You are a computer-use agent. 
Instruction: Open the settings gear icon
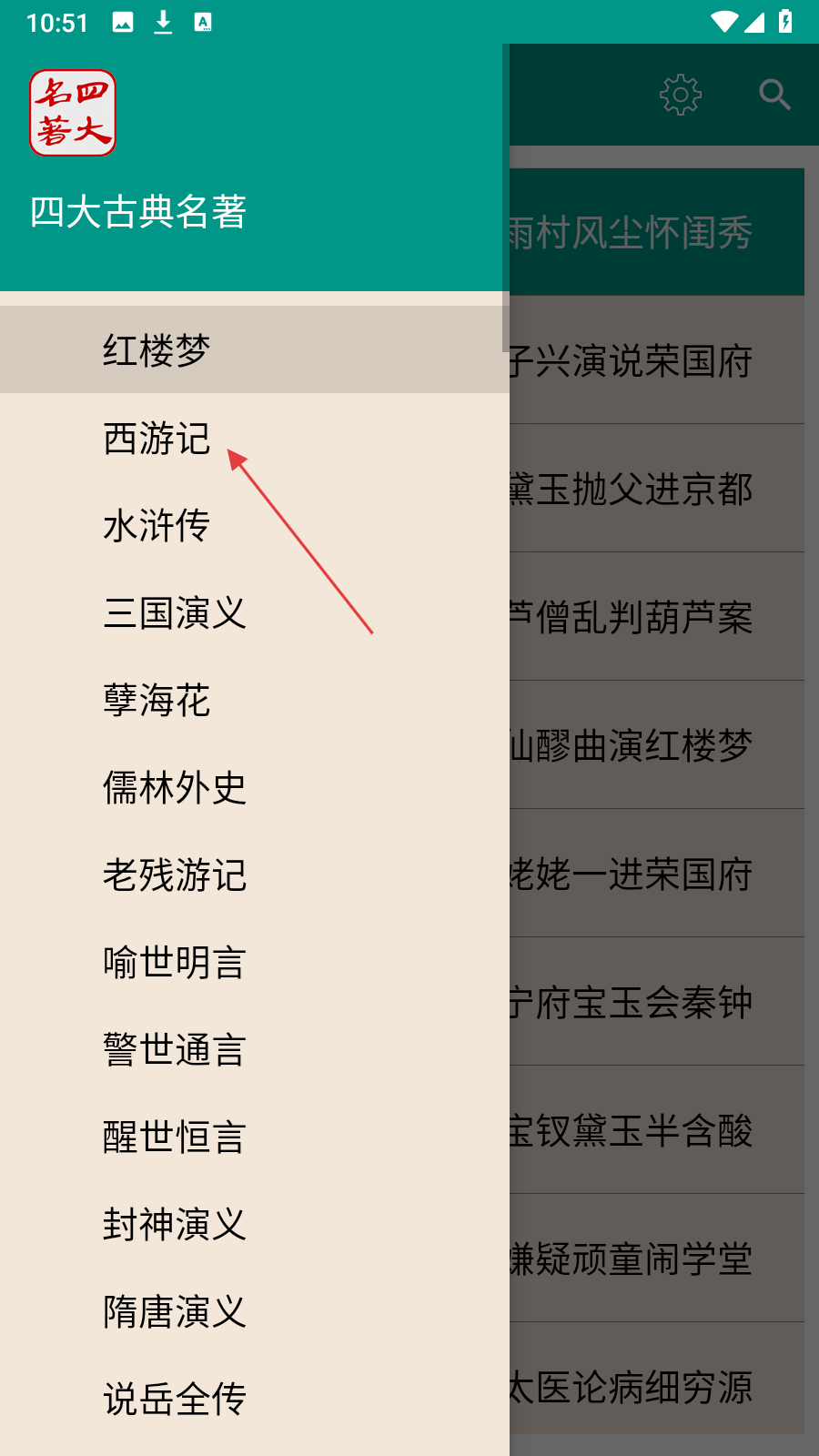coord(681,95)
